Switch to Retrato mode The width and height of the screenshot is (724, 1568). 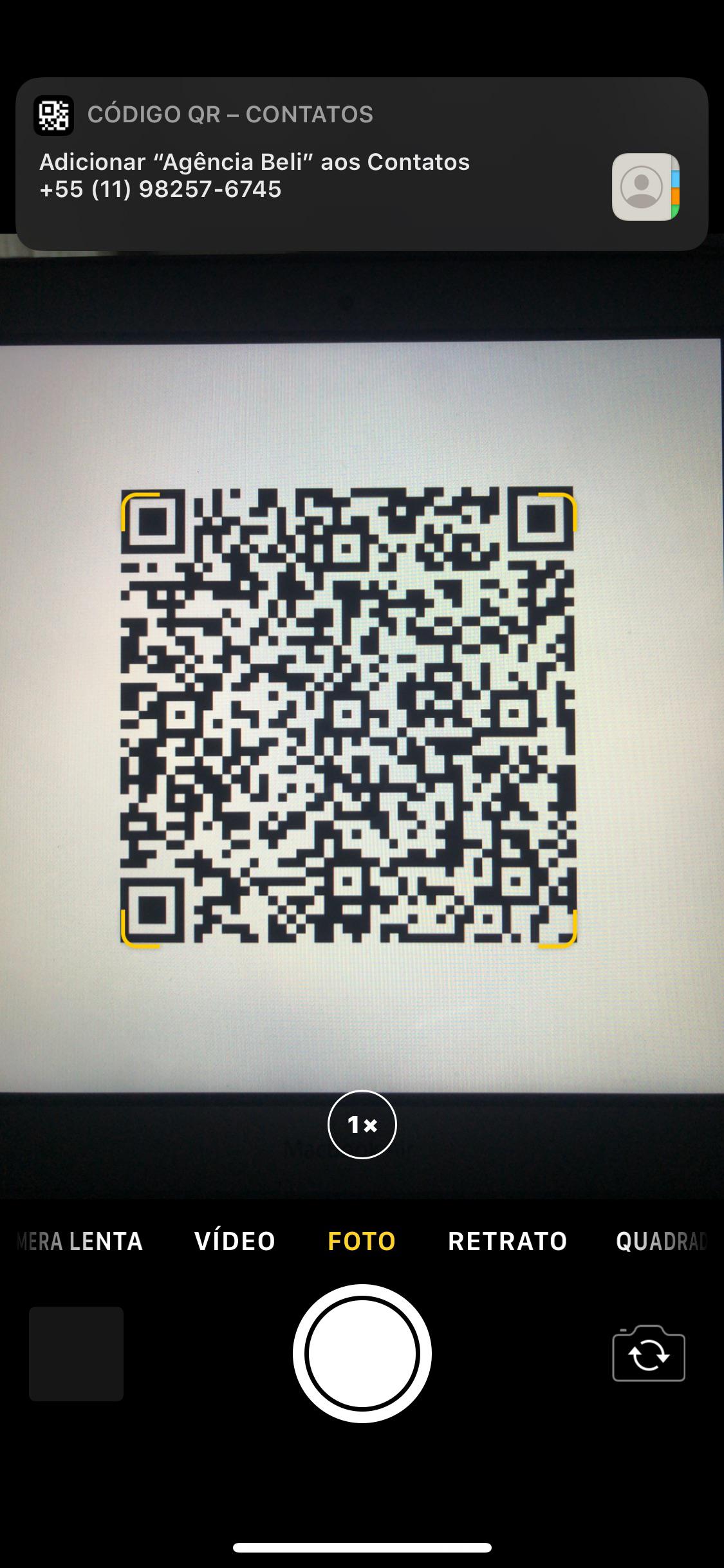click(x=507, y=1241)
